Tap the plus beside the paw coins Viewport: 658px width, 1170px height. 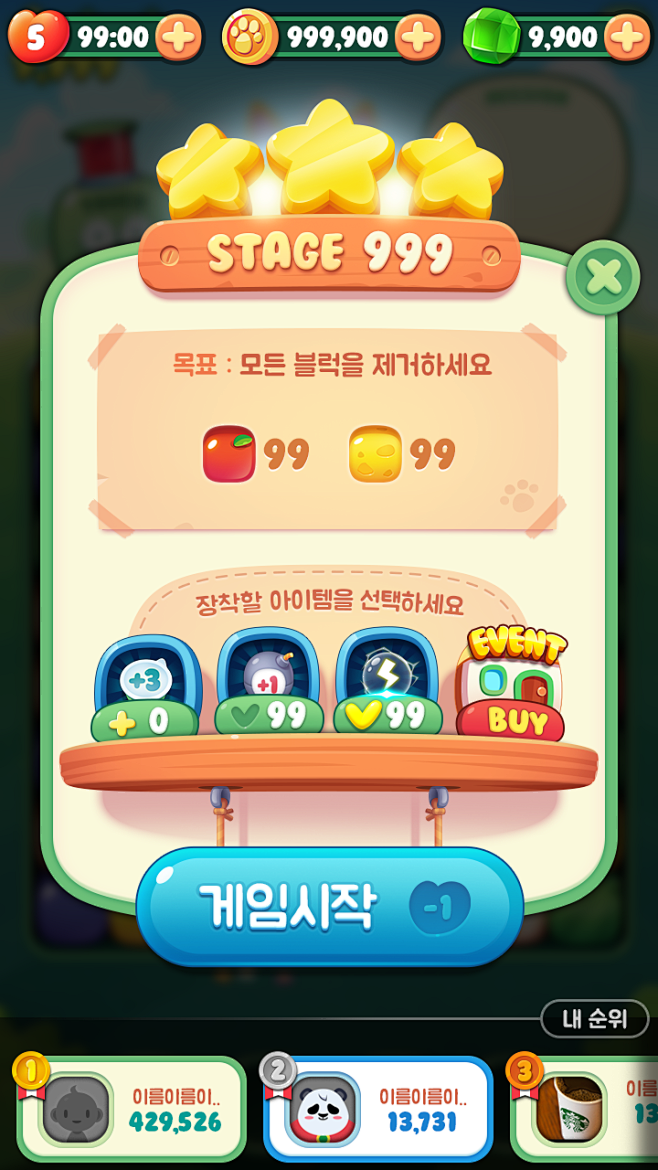tap(418, 37)
